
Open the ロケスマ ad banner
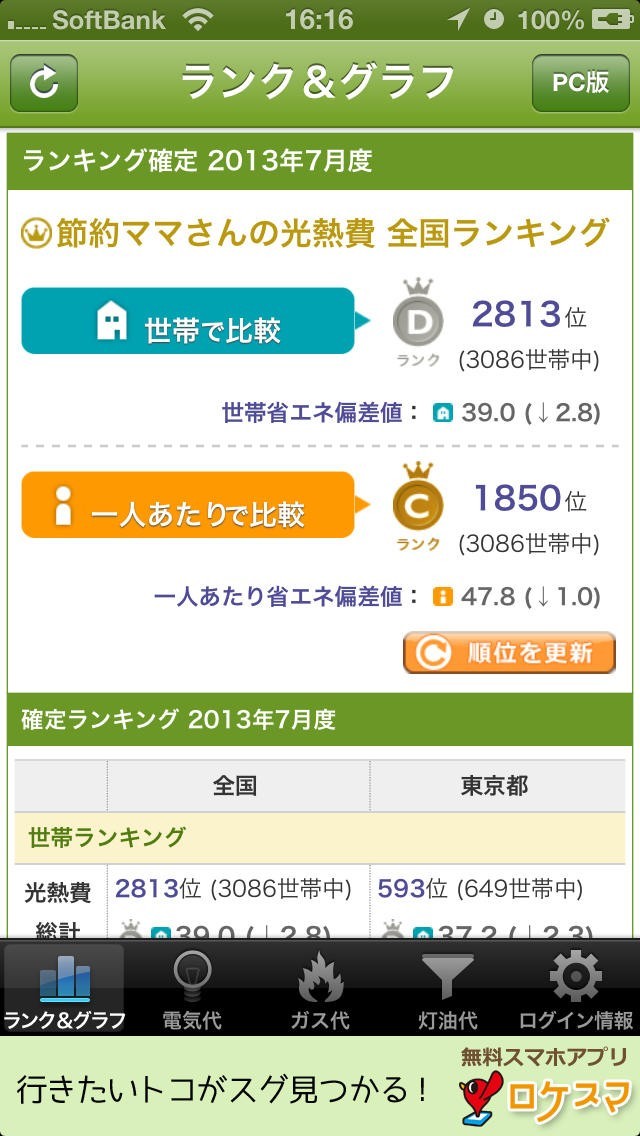click(x=320, y=1086)
